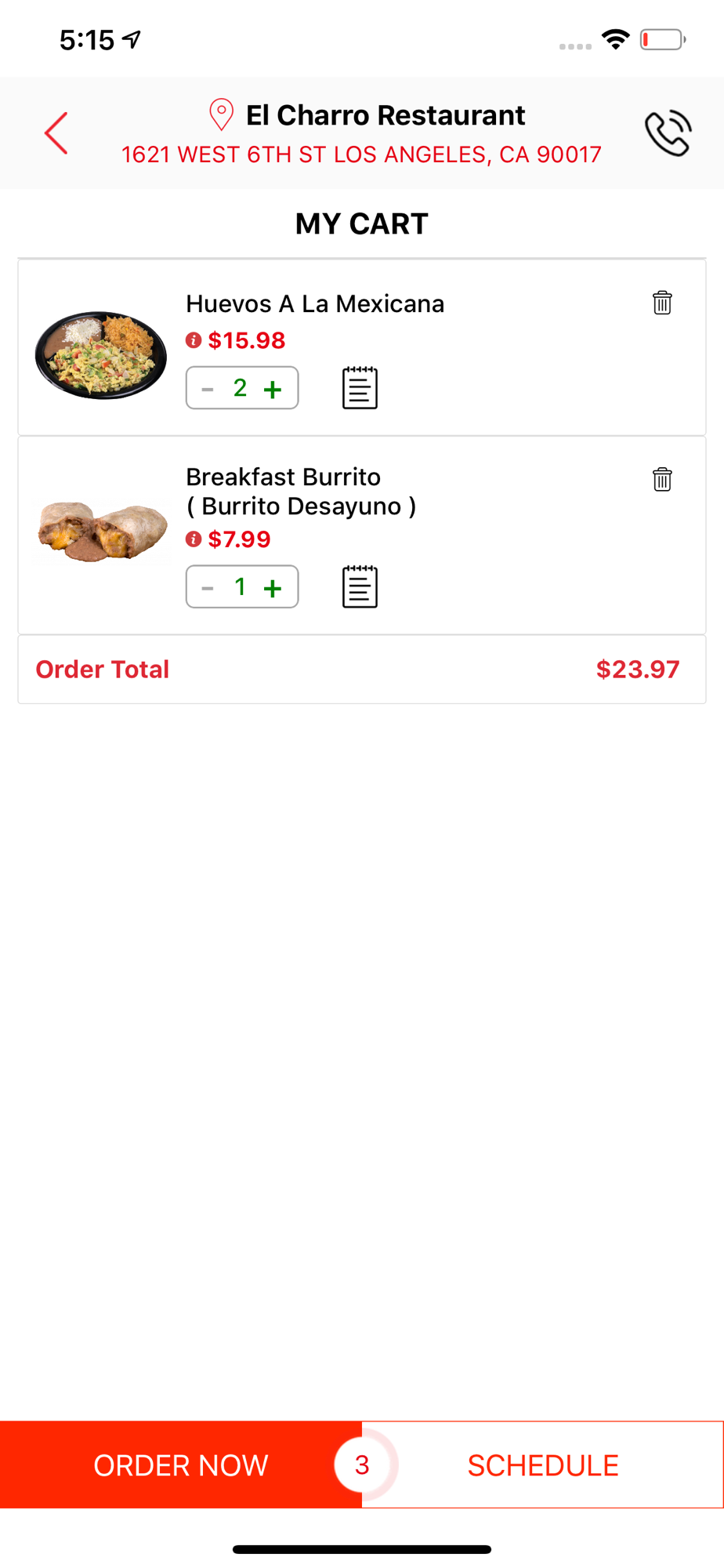Viewport: 724px width, 1568px height.
Task: Go back using the red arrow
Action: pos(56,133)
